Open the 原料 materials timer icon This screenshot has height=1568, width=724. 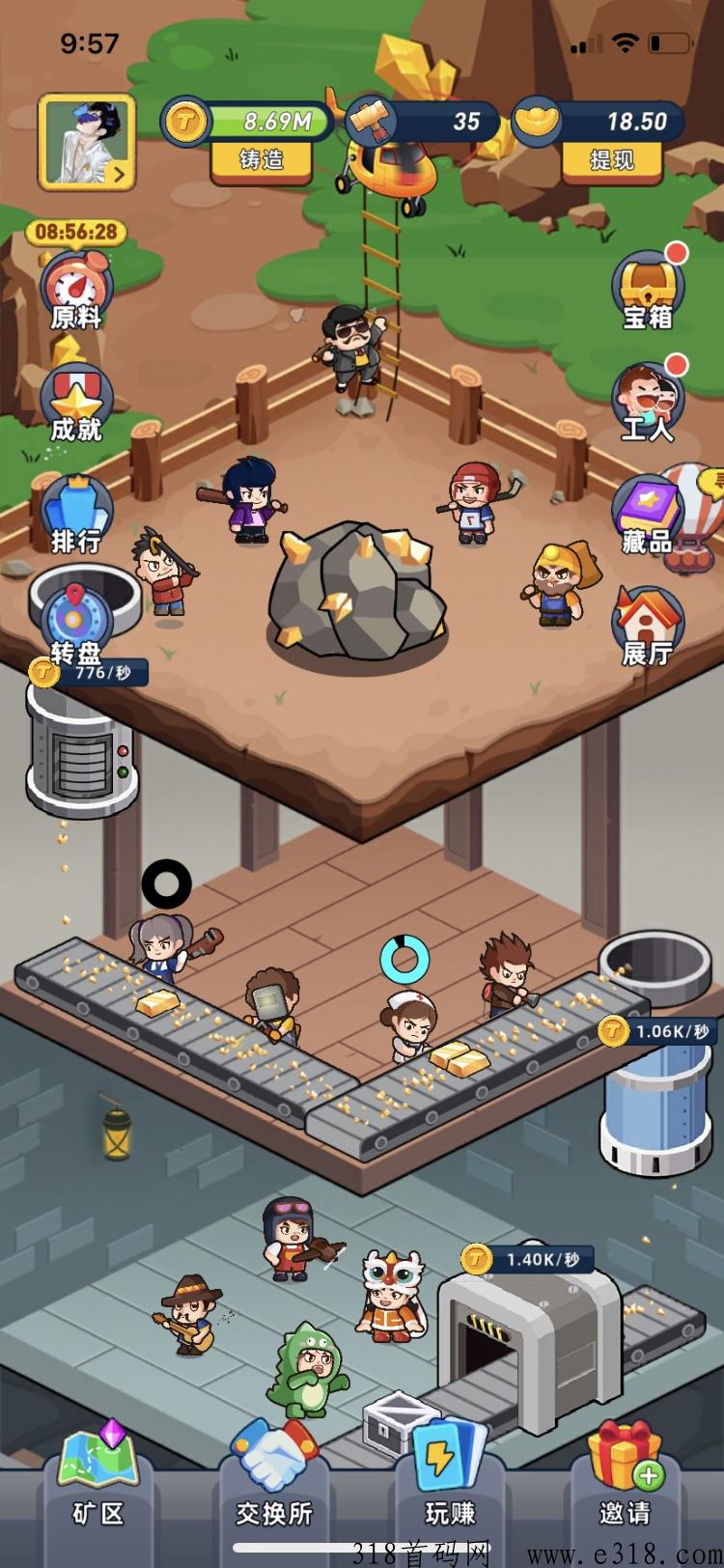click(x=76, y=292)
